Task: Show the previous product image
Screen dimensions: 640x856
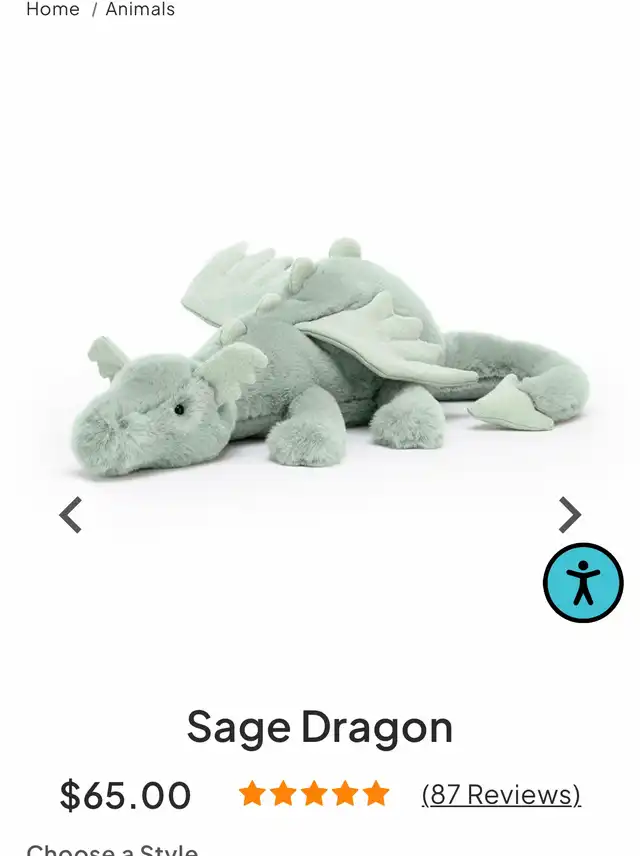Action: tap(70, 516)
